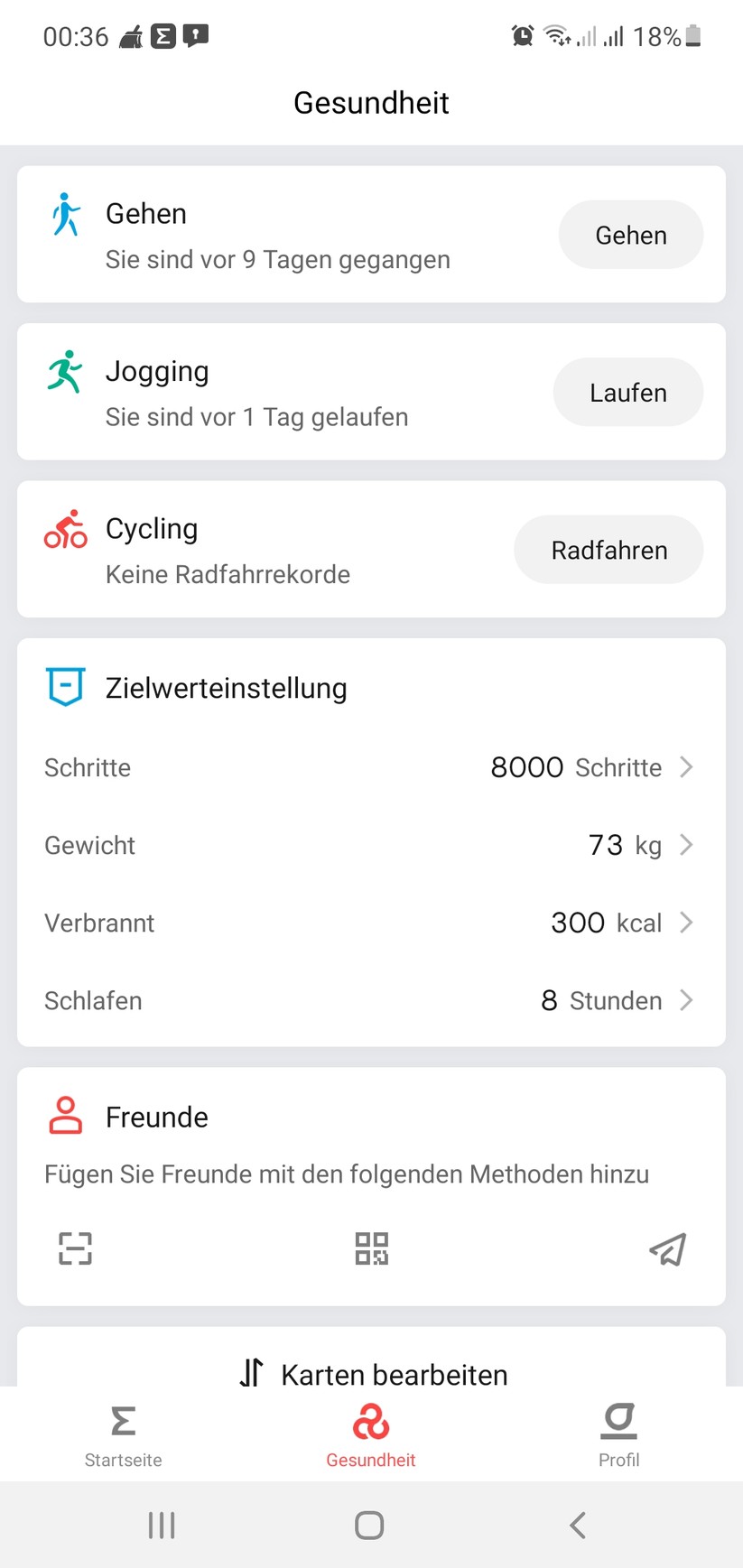The height and width of the screenshot is (1568, 743).
Task: Open the QR code scanner icon
Action: click(74, 1248)
